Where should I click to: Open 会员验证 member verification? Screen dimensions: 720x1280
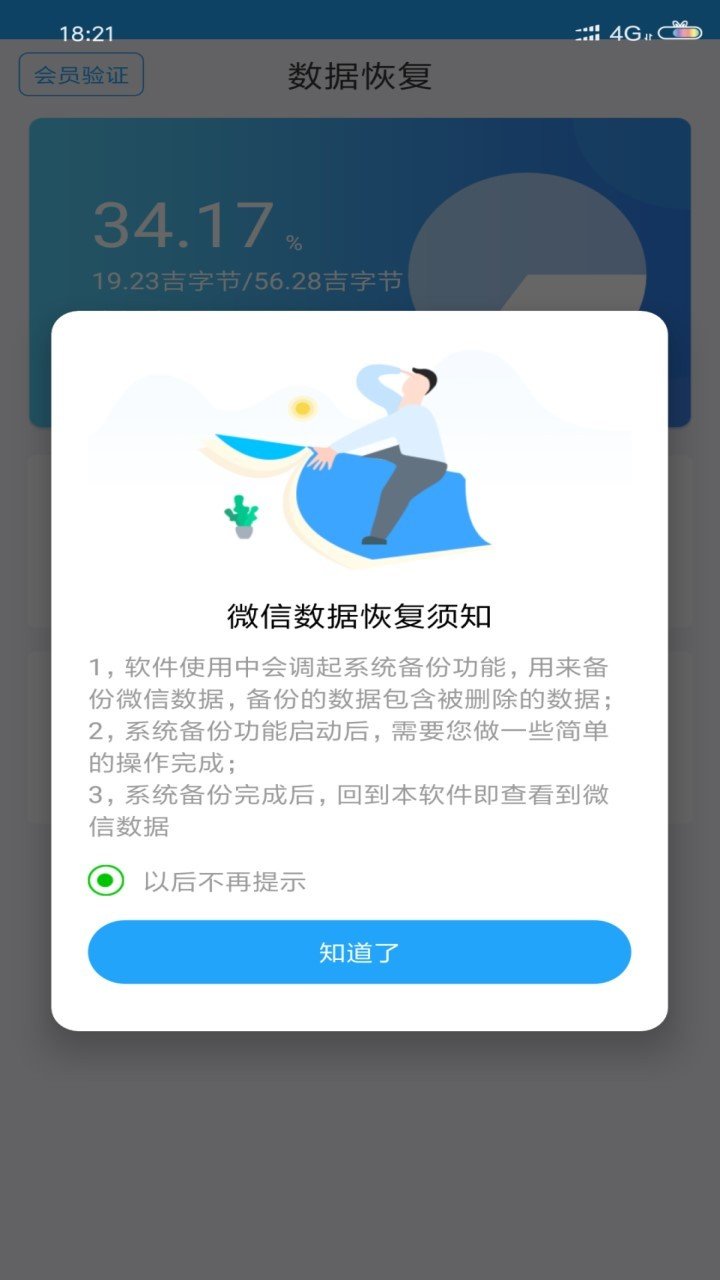[x=81, y=75]
